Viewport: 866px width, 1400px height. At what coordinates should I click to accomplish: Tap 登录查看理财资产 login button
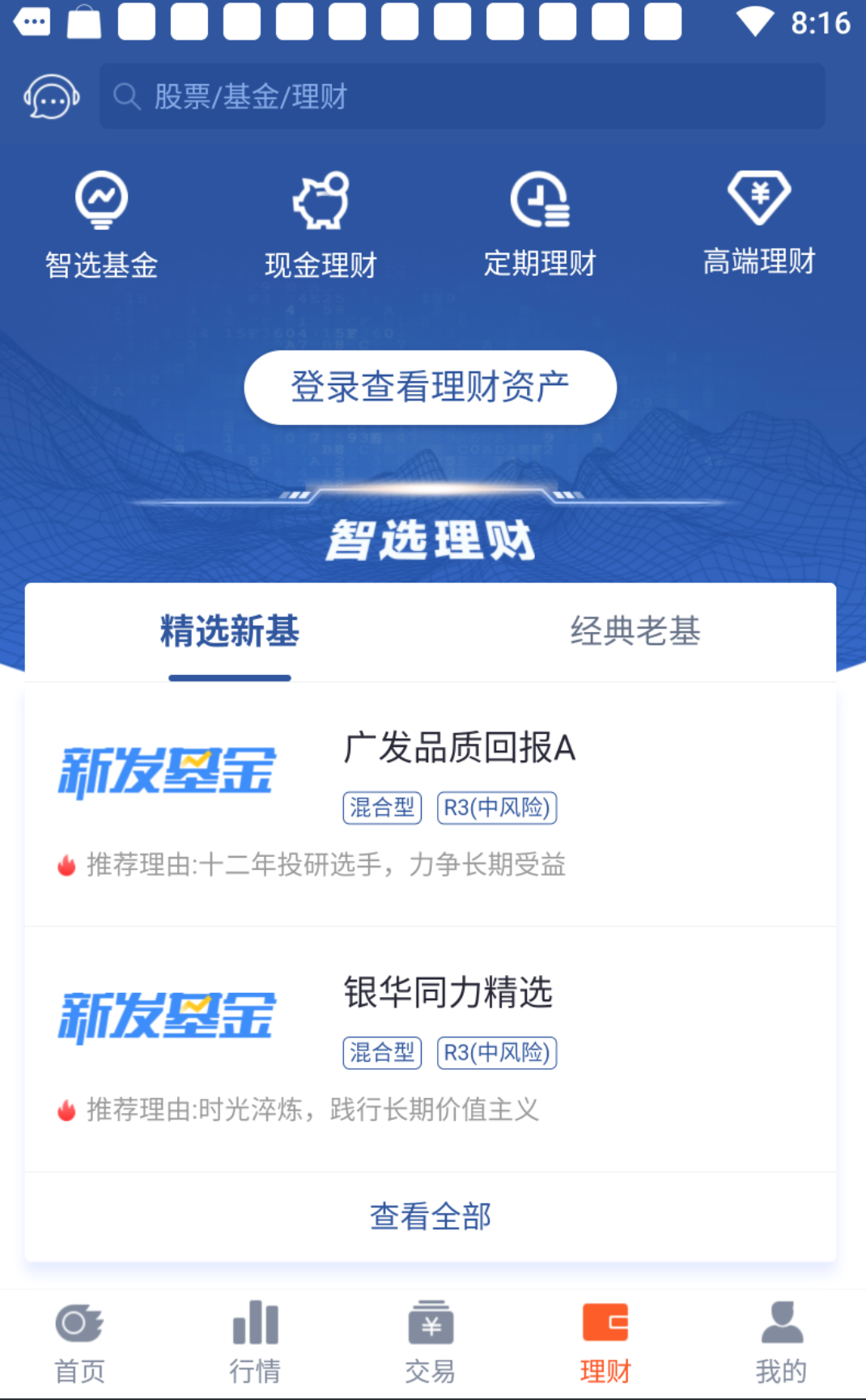point(430,388)
